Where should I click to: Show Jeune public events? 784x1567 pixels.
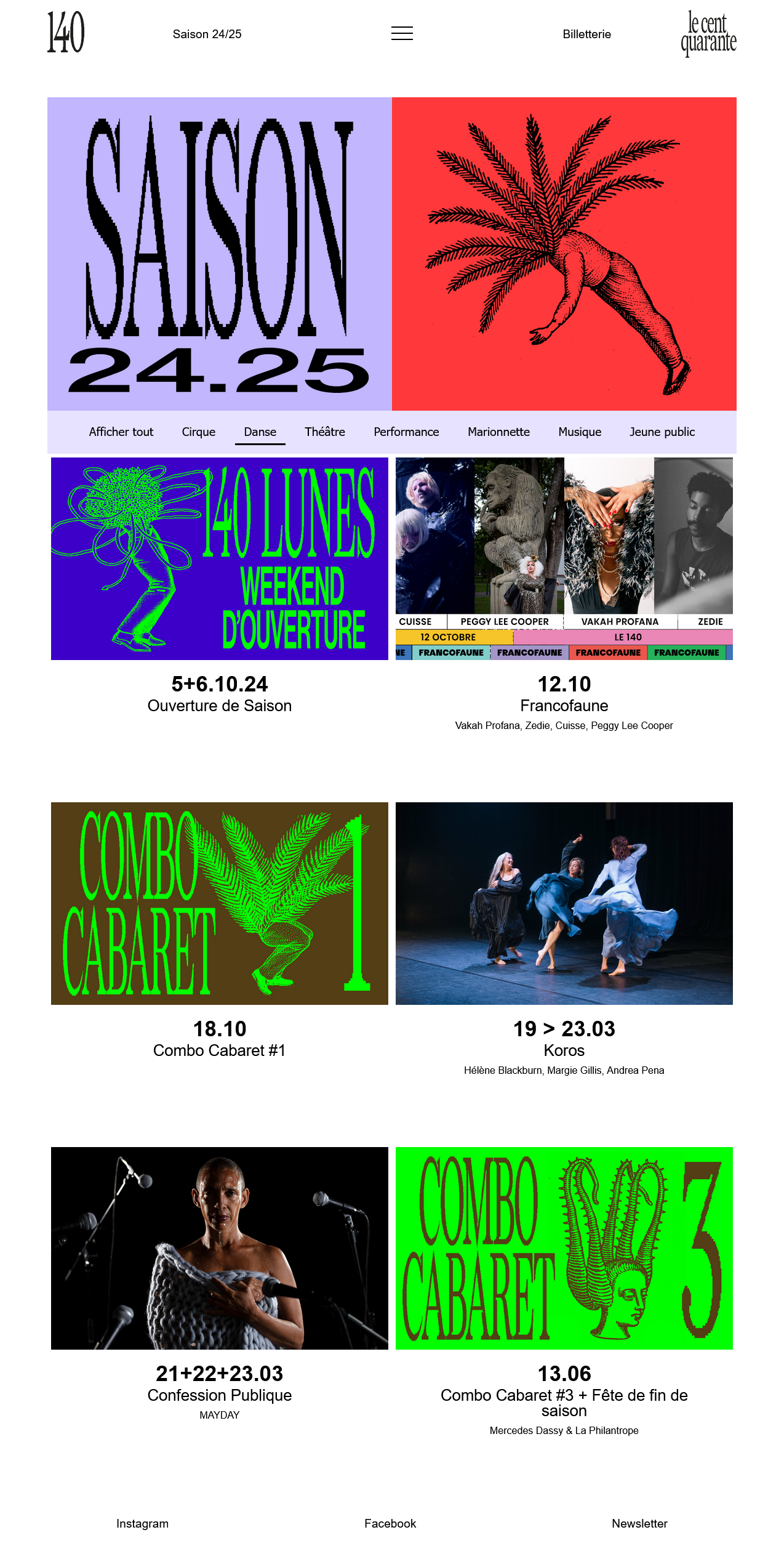662,432
